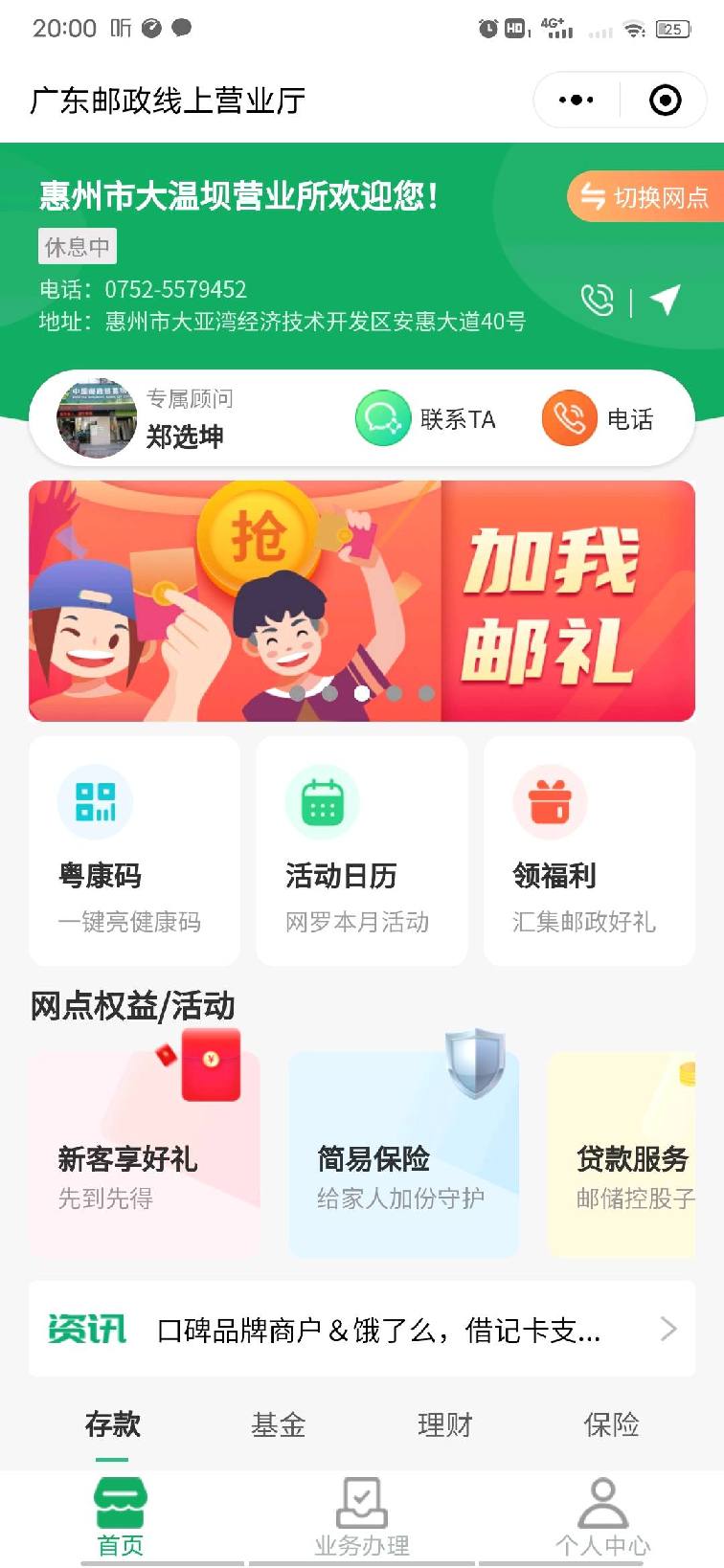
Task: Go to 业务办理 in bottom navigation
Action: [x=362, y=1517]
